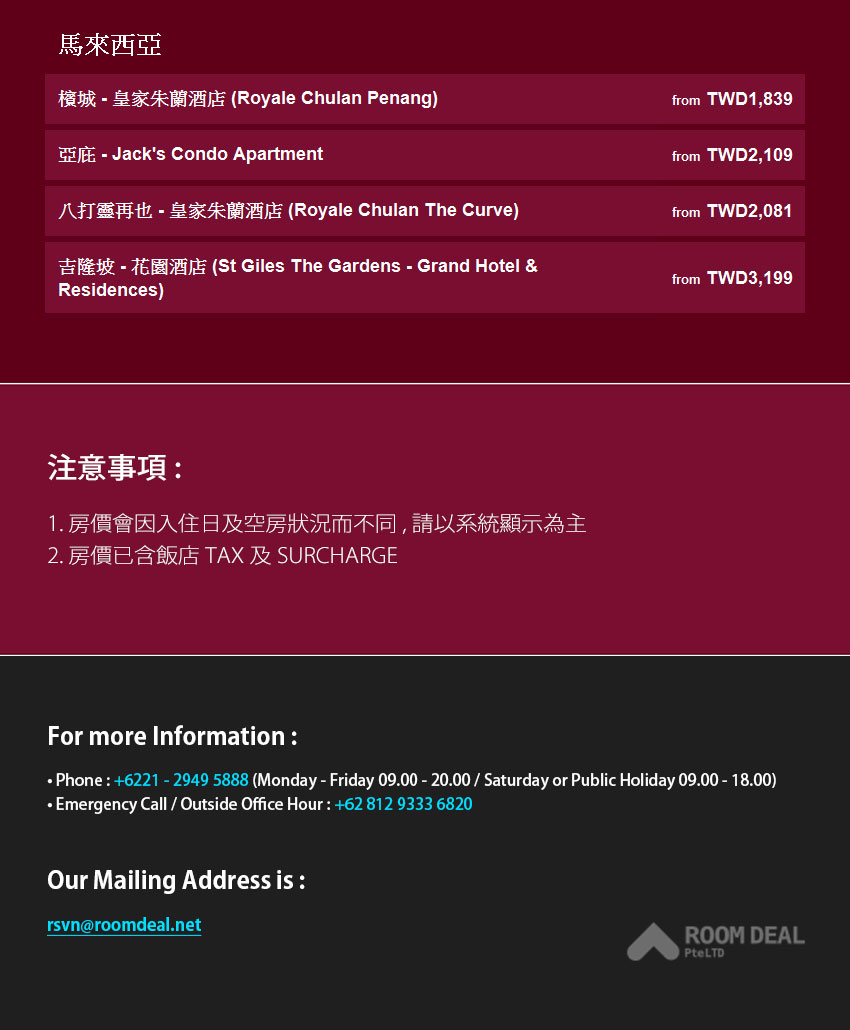Image resolution: width=850 pixels, height=1030 pixels.
Task: Email rsvn@roomdeal.net
Action: pos(124,925)
